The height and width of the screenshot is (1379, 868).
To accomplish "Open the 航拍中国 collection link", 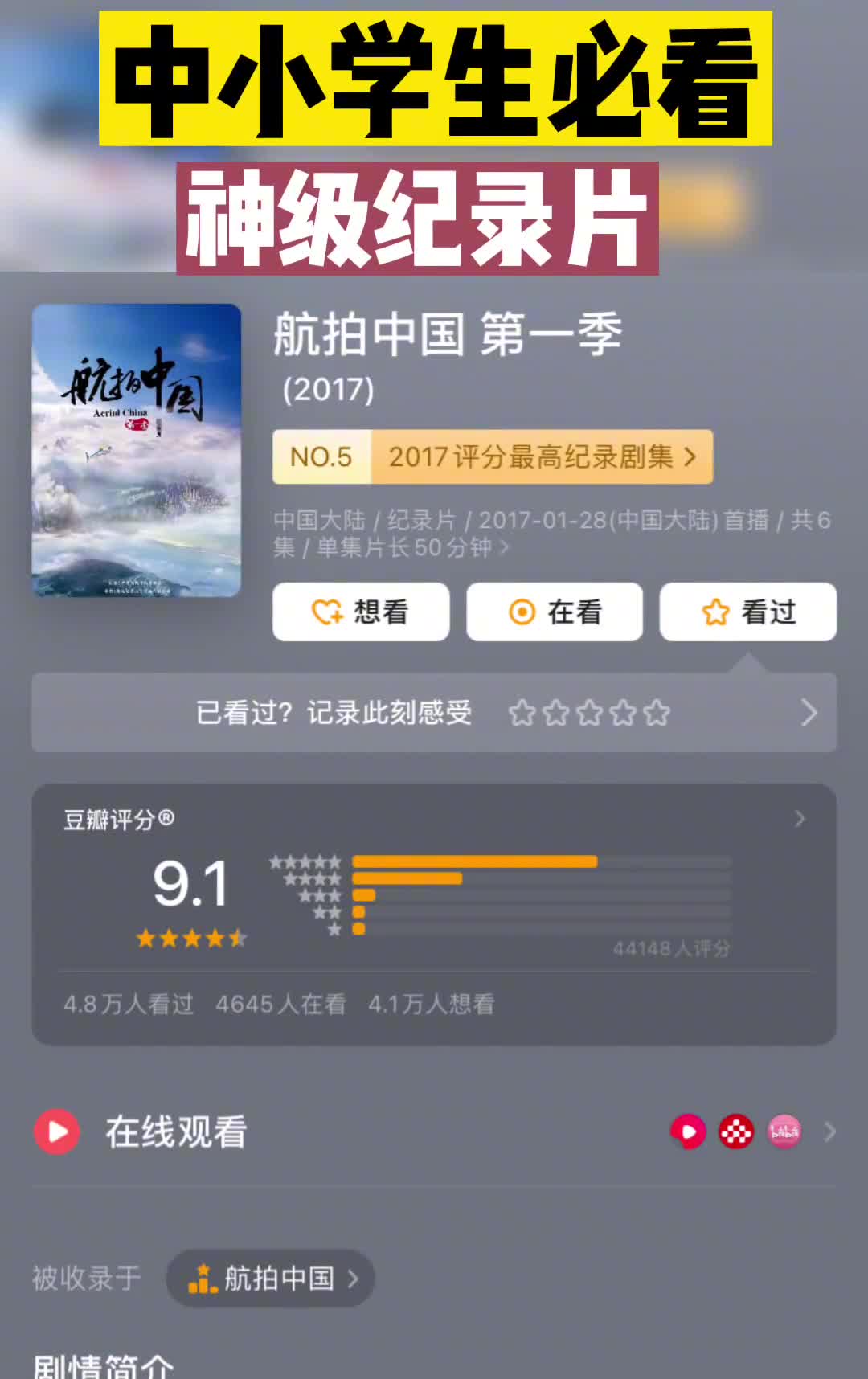I will click(271, 1280).
